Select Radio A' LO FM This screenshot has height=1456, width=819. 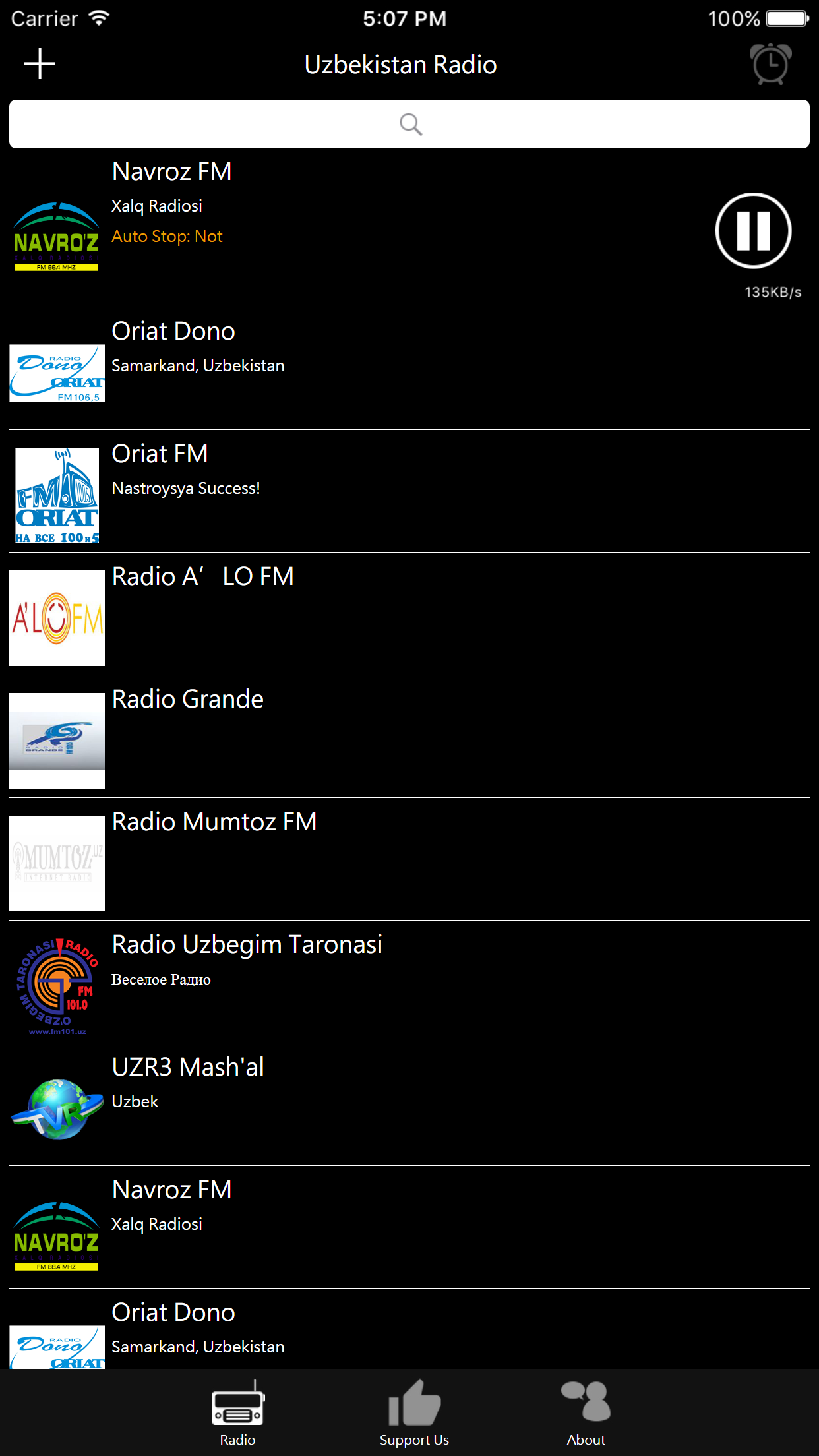click(409, 614)
